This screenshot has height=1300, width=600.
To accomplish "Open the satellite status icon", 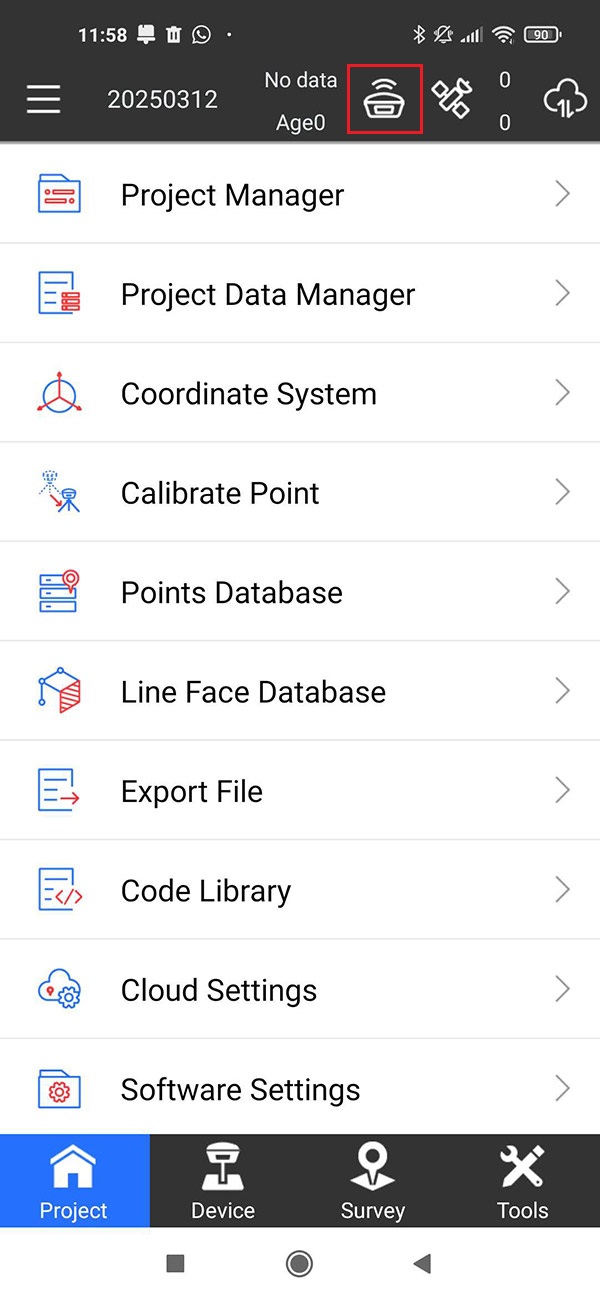I will pos(452,99).
